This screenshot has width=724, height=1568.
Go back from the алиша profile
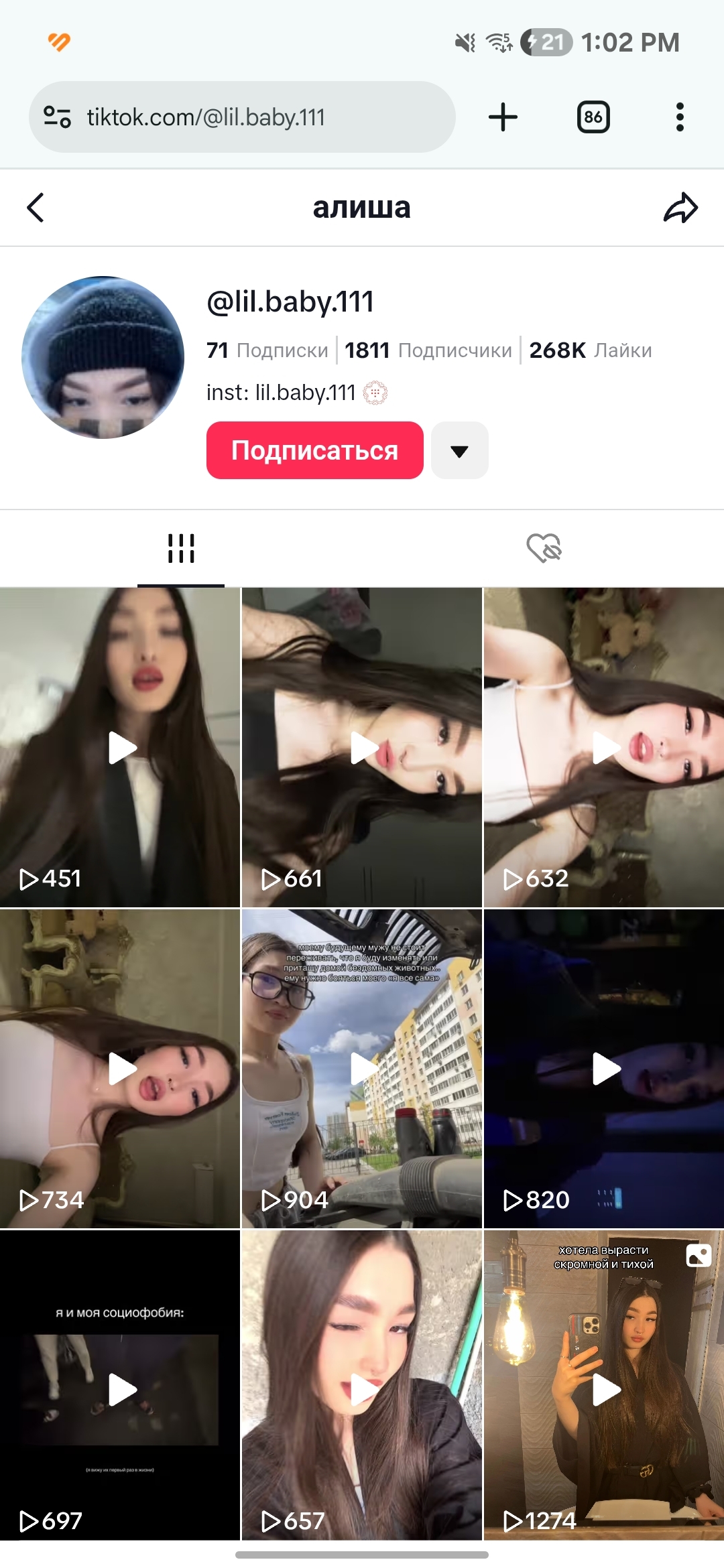[x=36, y=208]
